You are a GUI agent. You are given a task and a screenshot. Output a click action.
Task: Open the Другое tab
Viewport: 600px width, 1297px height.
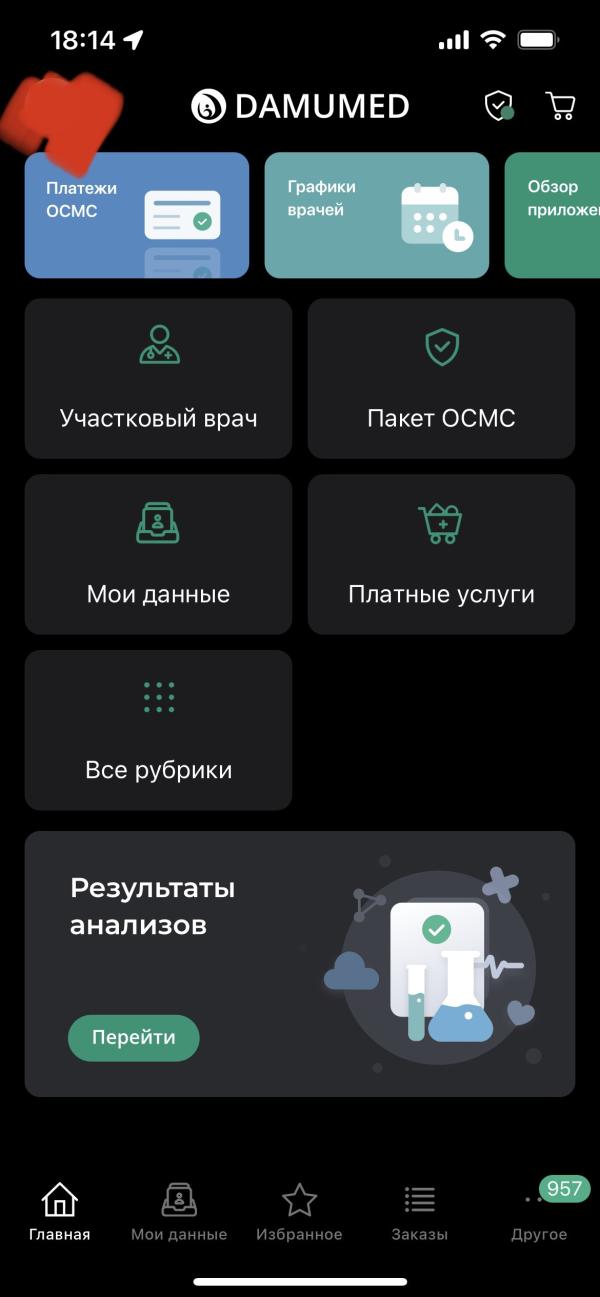click(539, 1212)
